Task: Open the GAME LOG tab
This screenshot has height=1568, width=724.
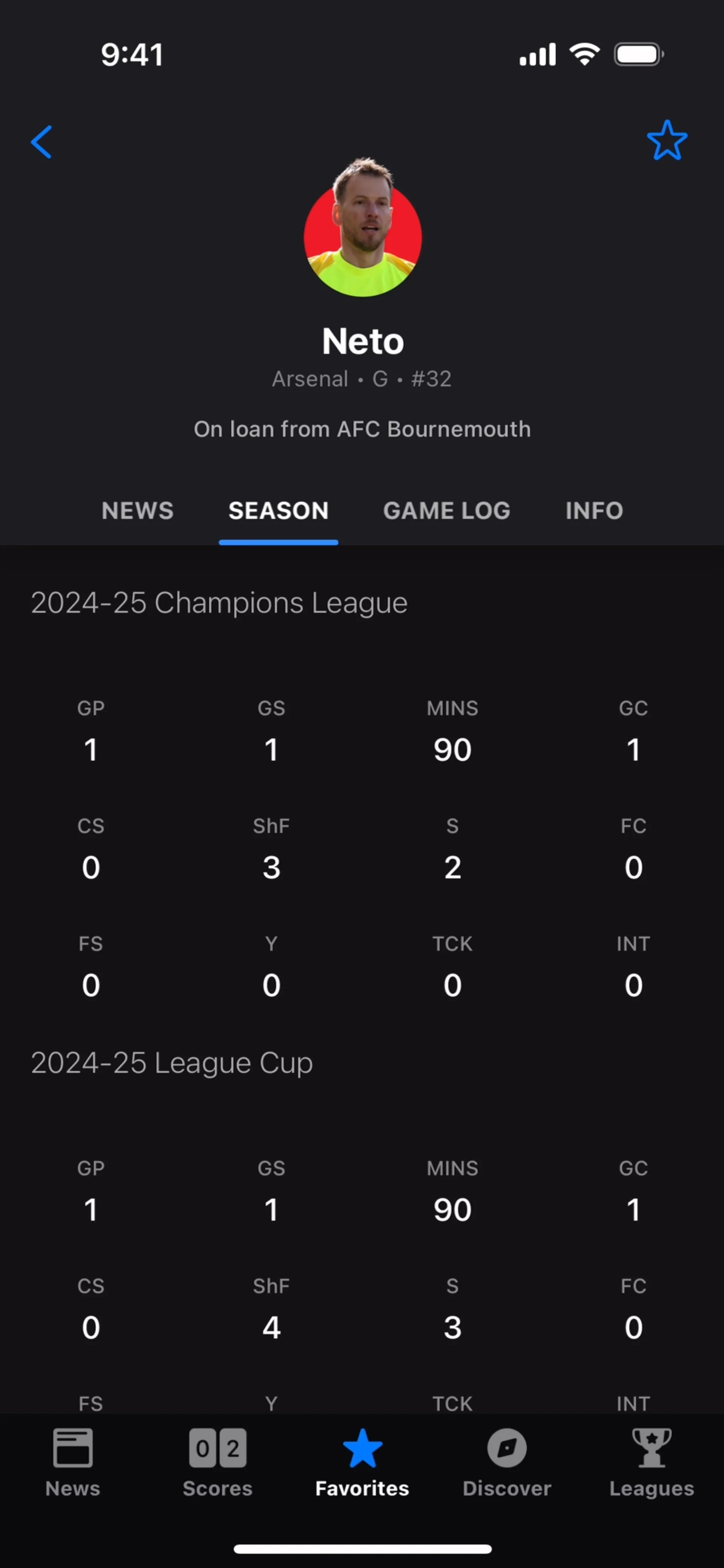Action: 446,511
